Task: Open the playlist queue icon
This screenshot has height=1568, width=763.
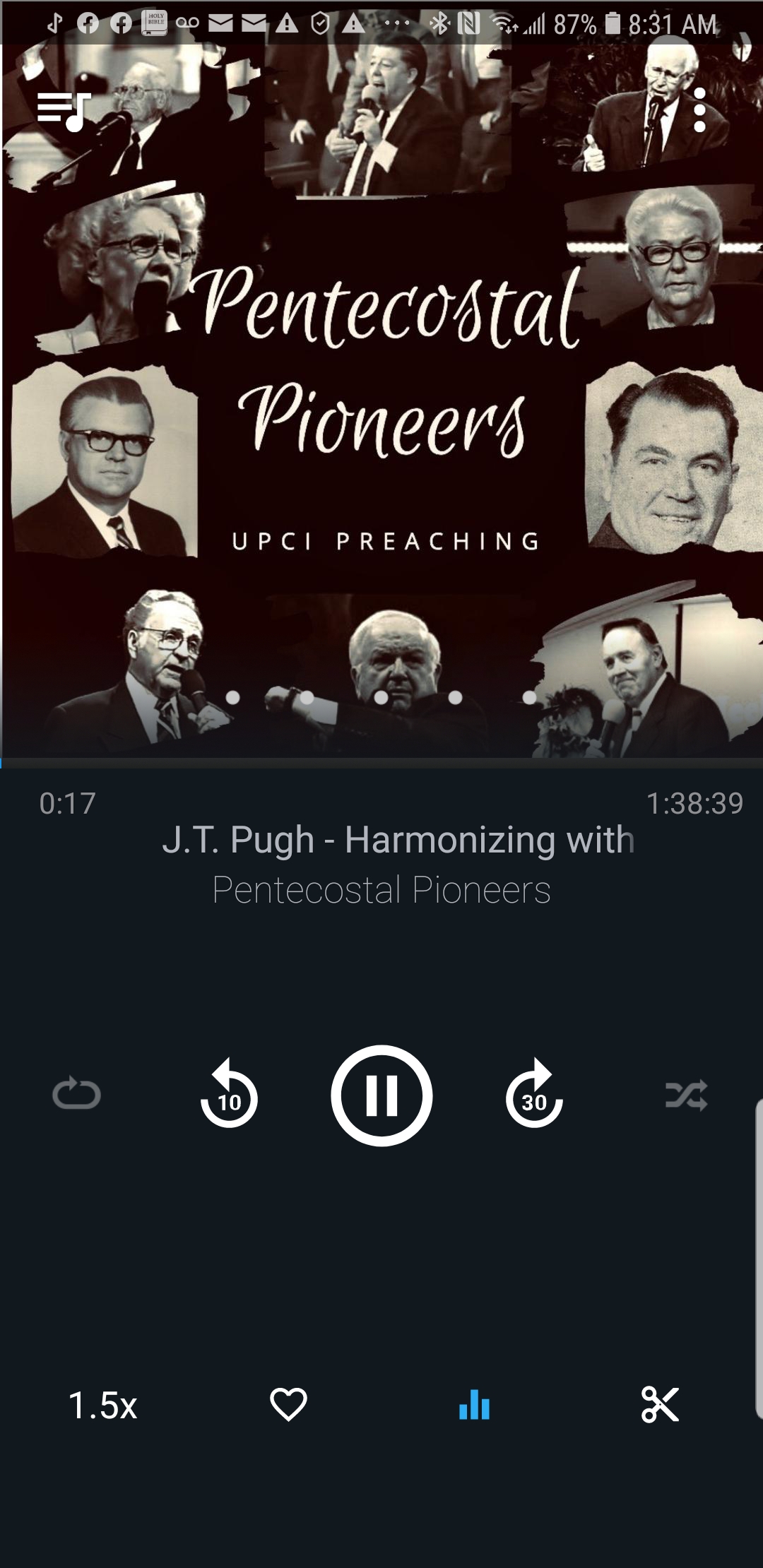Action: click(64, 111)
